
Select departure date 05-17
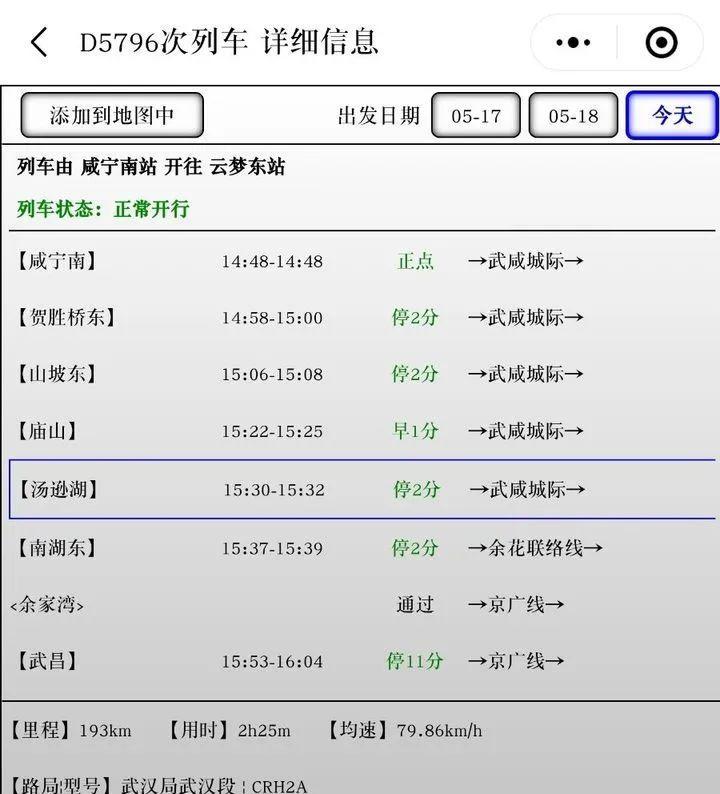click(476, 116)
